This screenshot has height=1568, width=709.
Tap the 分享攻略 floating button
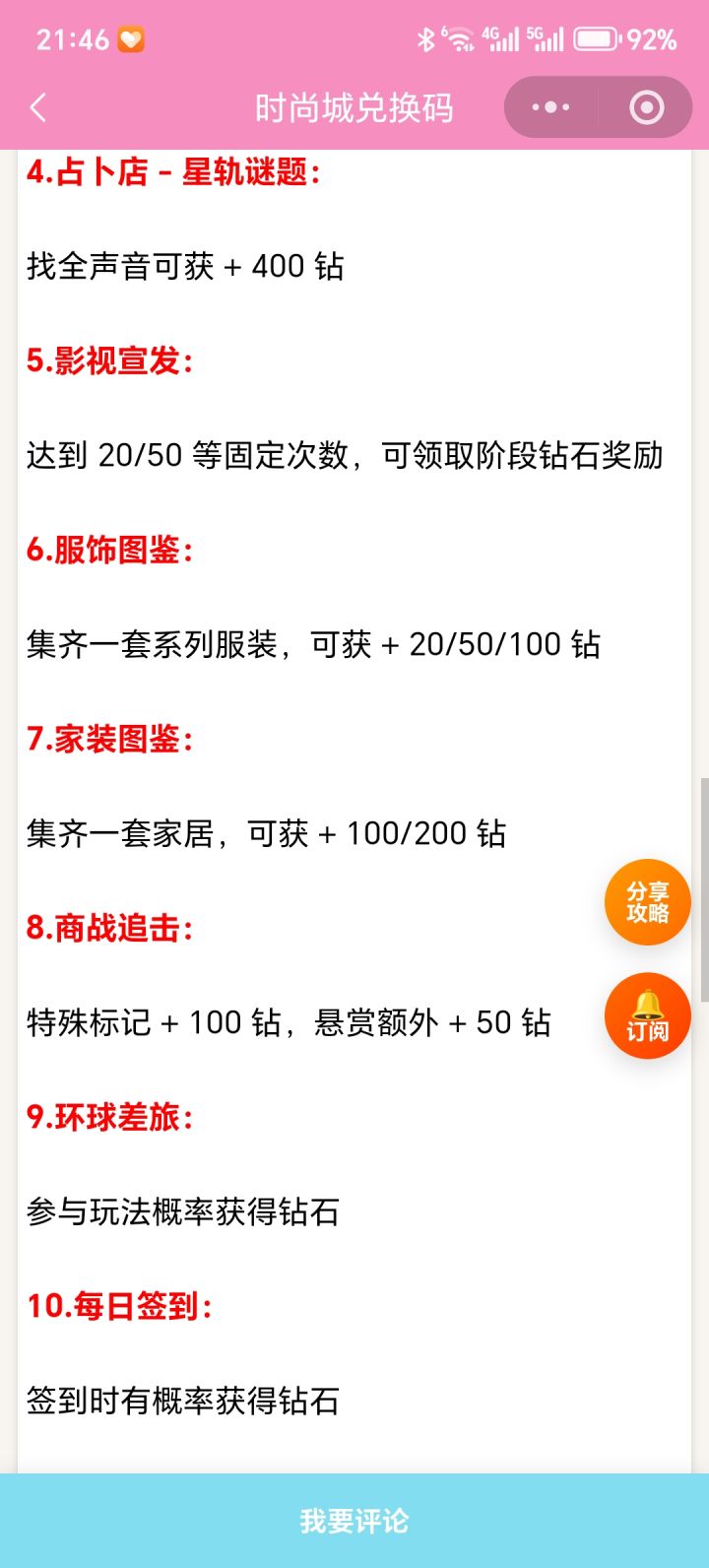pos(648,902)
